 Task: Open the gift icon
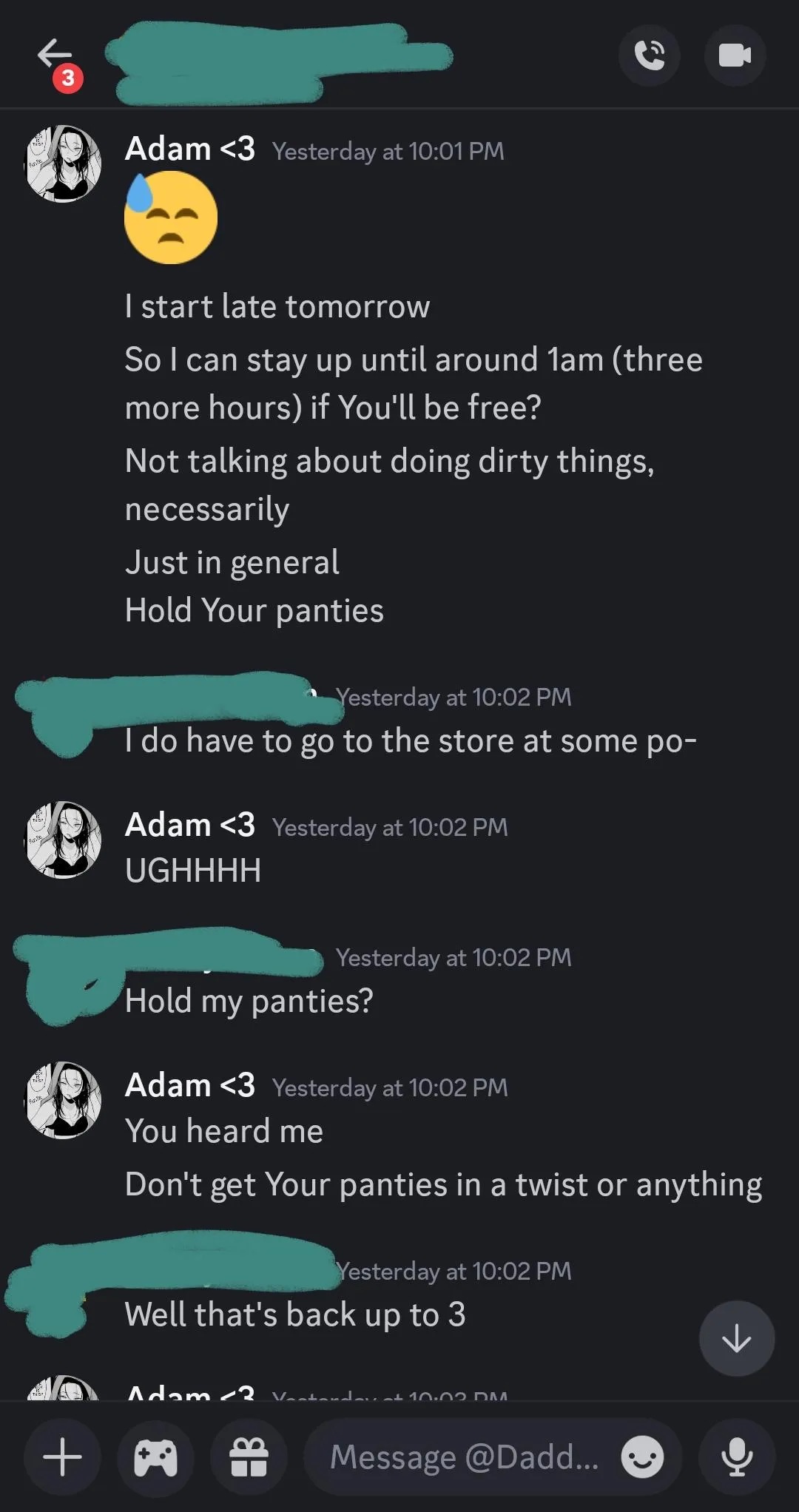coord(249,1457)
